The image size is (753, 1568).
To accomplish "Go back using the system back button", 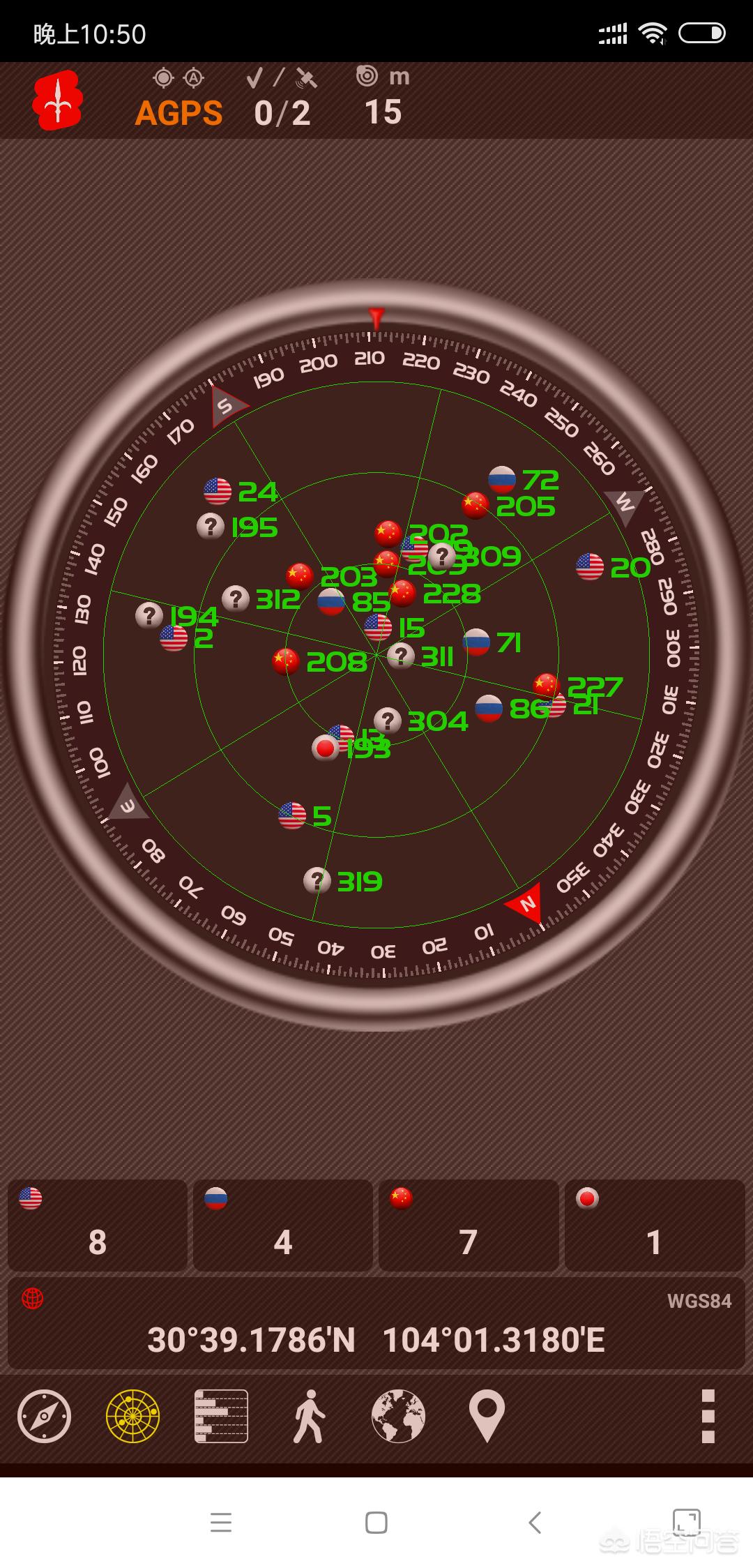I will tap(535, 1523).
